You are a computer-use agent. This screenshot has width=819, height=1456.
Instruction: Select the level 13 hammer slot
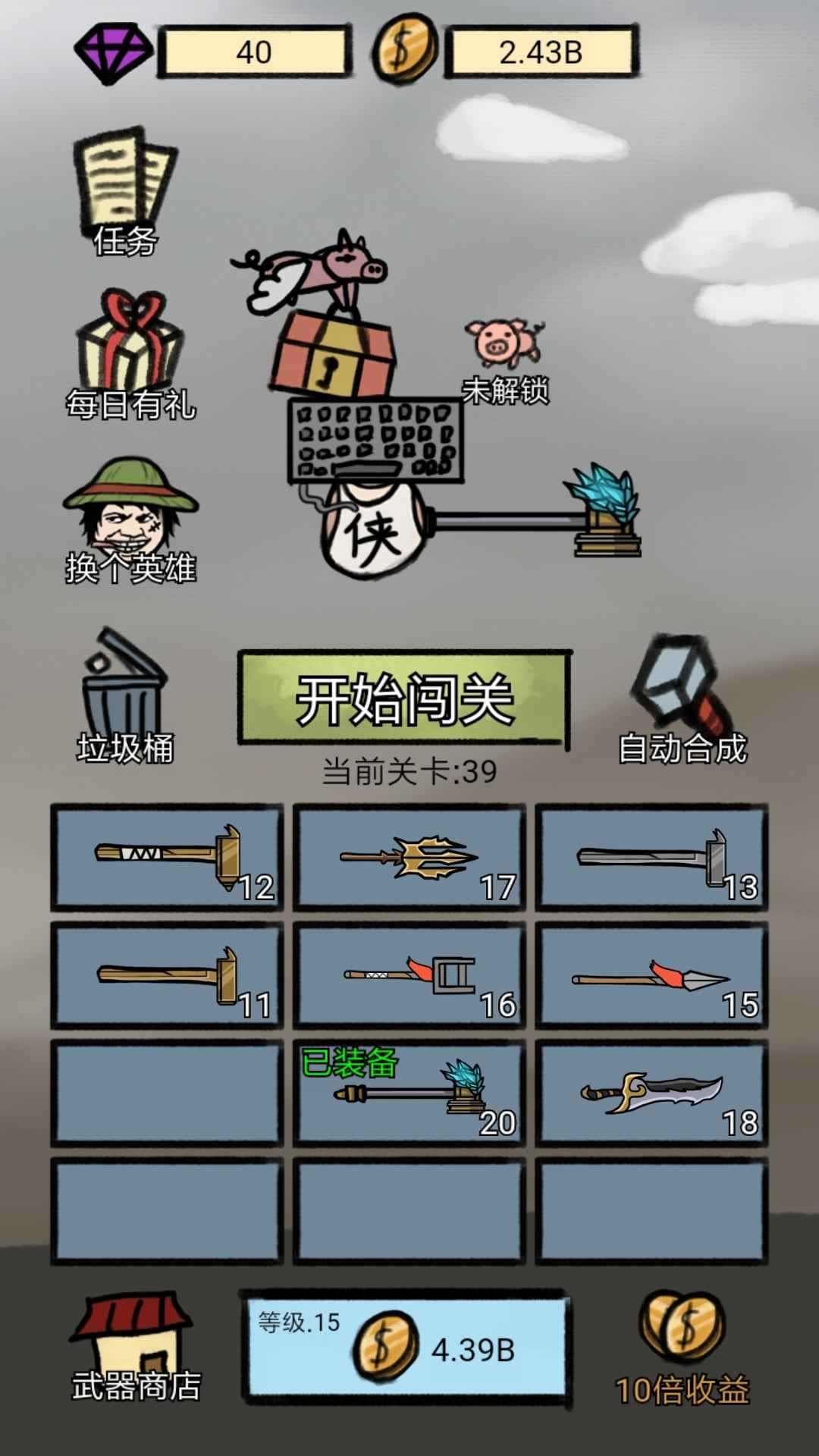(x=651, y=857)
